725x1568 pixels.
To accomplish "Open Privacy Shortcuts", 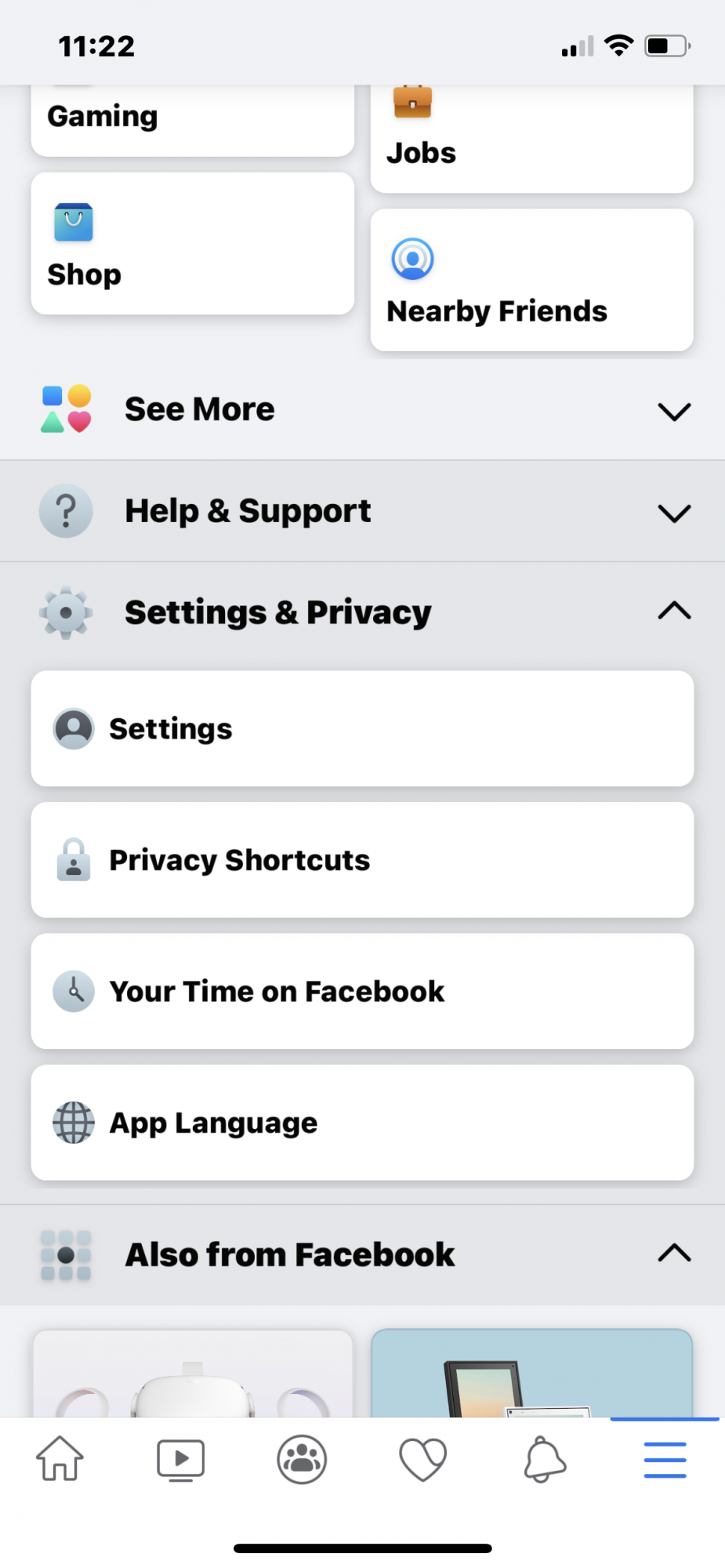I will 362,860.
